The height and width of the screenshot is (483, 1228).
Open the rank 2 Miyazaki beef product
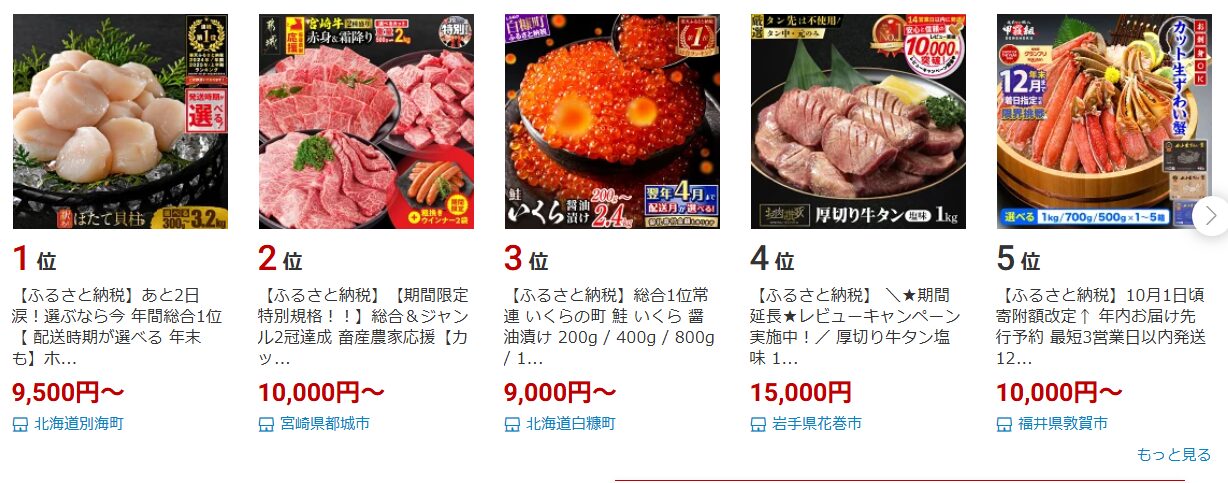[x=365, y=121]
